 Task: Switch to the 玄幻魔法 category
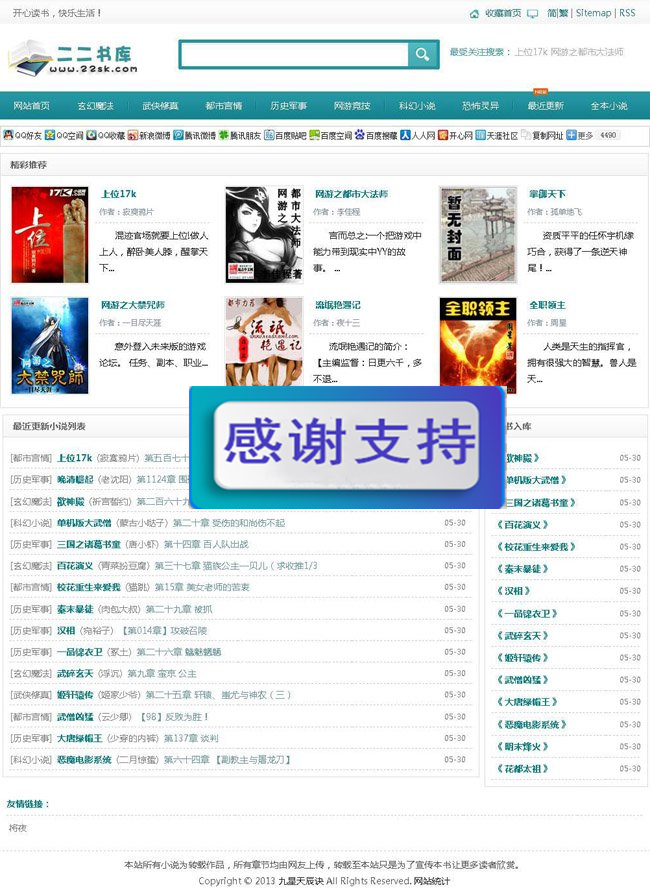click(95, 106)
